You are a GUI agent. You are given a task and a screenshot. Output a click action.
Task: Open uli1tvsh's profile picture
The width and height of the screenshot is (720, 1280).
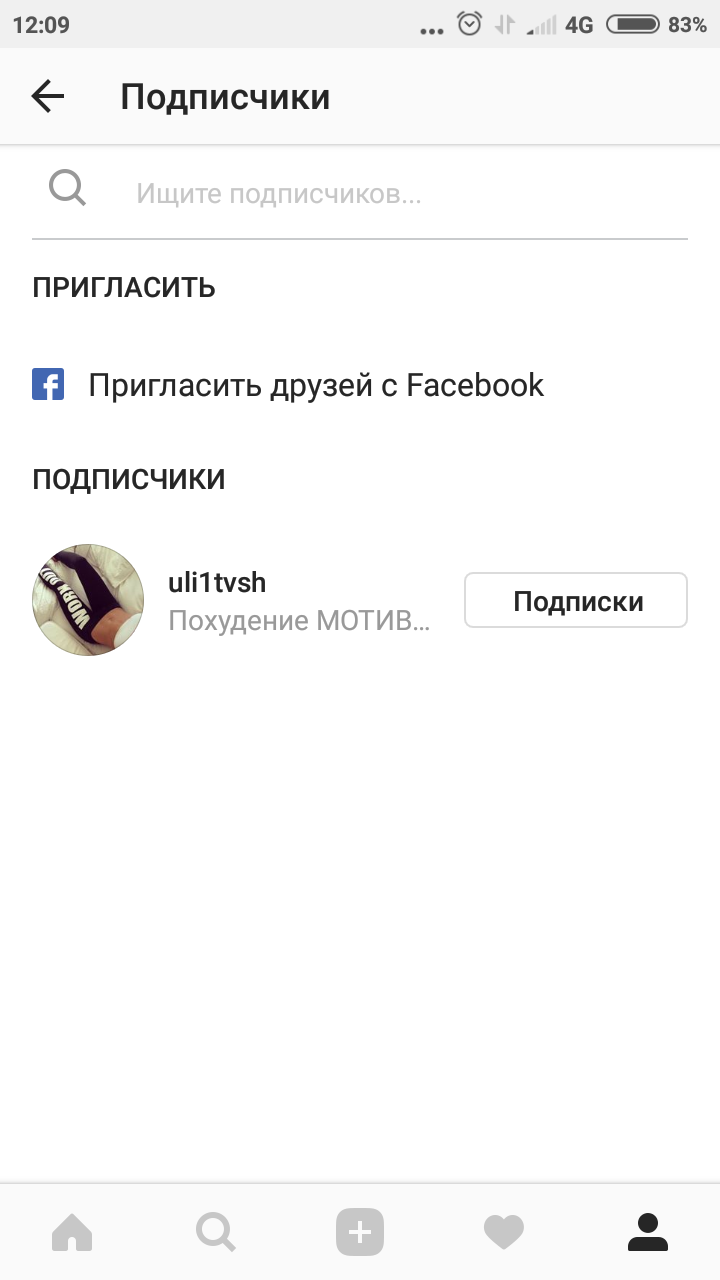pyautogui.click(x=89, y=600)
